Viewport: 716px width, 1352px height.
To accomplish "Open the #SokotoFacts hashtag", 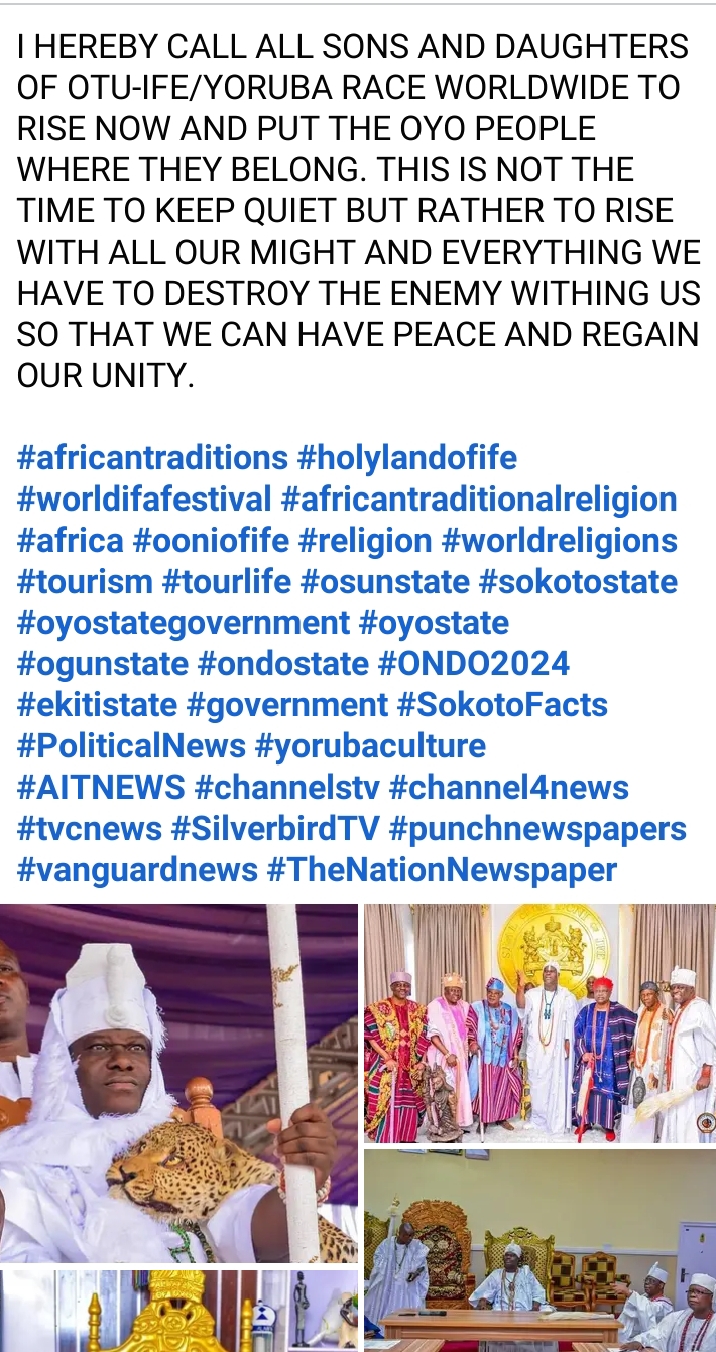I will click(x=502, y=704).
